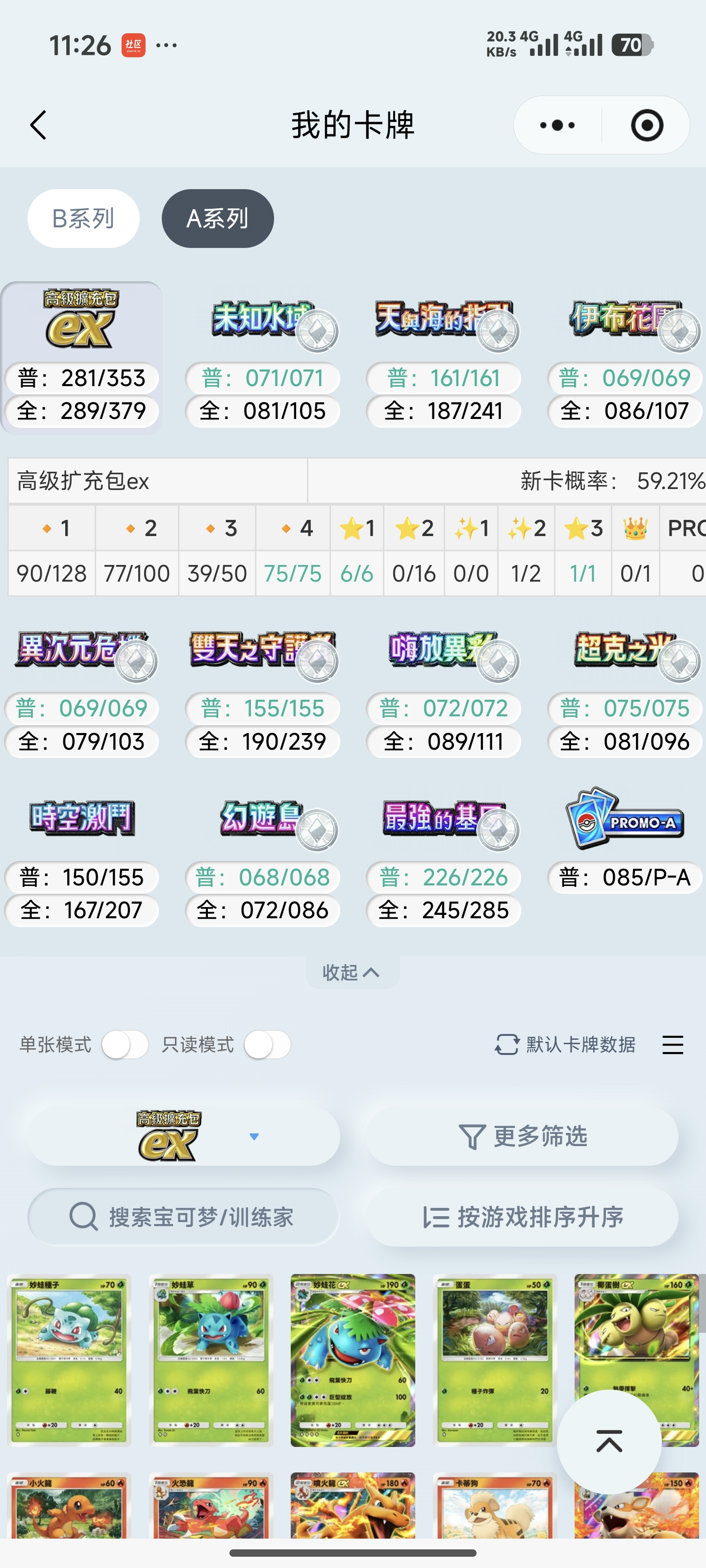Open the 妙蛙种子 card
706x1568 pixels.
tap(70, 1360)
